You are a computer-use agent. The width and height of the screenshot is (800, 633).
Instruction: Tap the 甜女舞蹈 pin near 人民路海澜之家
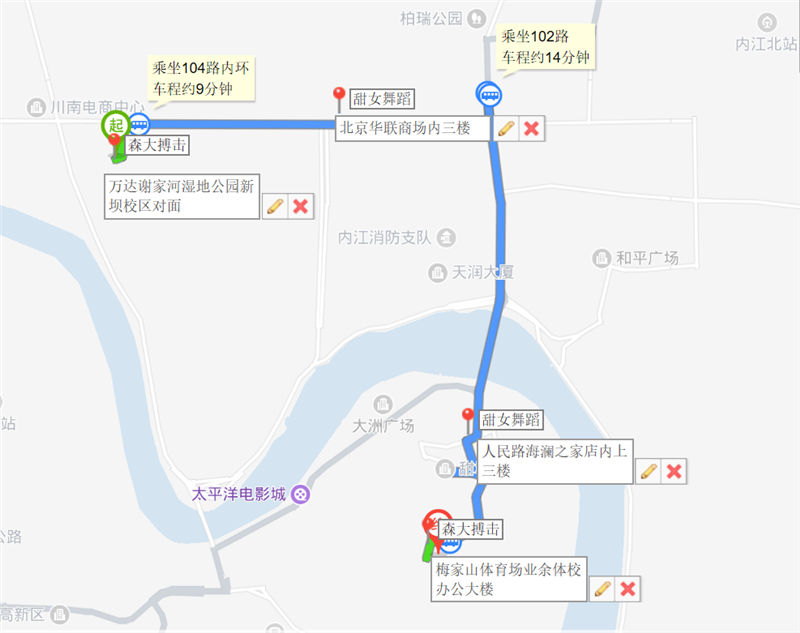click(467, 417)
